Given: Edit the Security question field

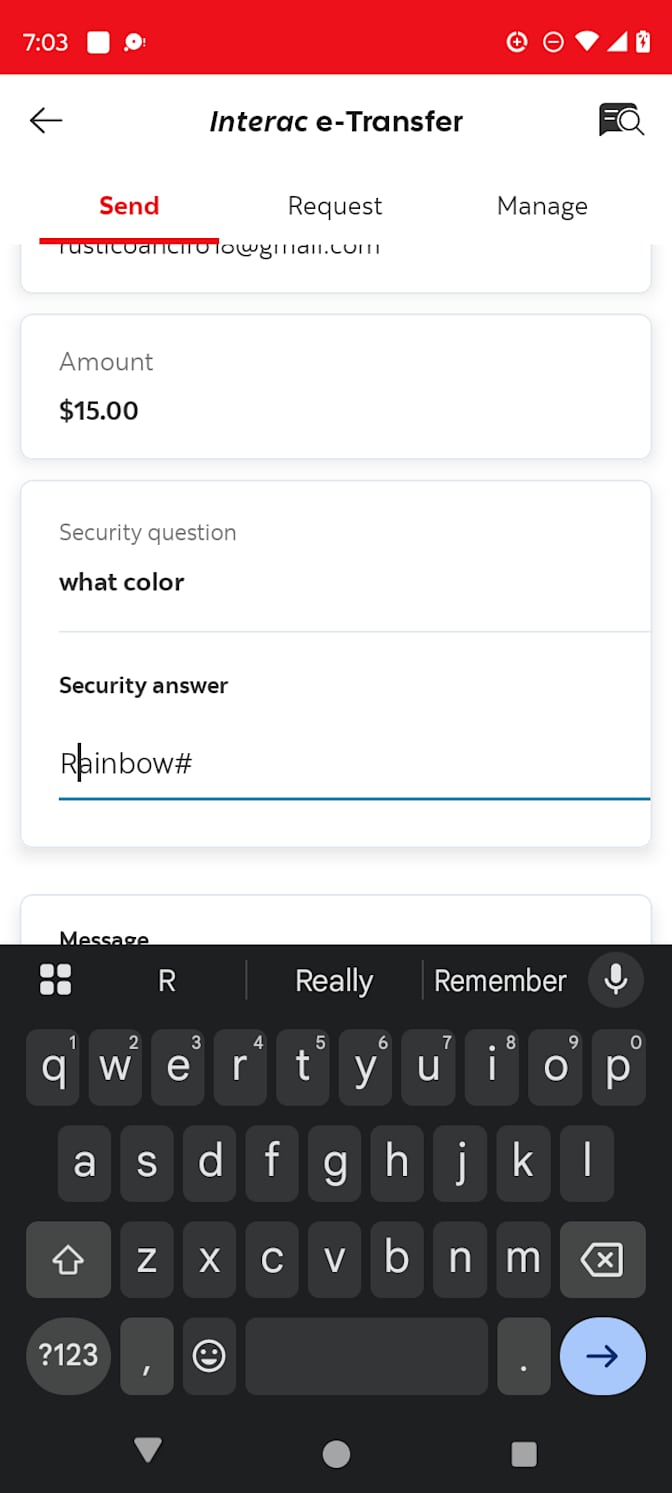Looking at the screenshot, I should coord(335,581).
